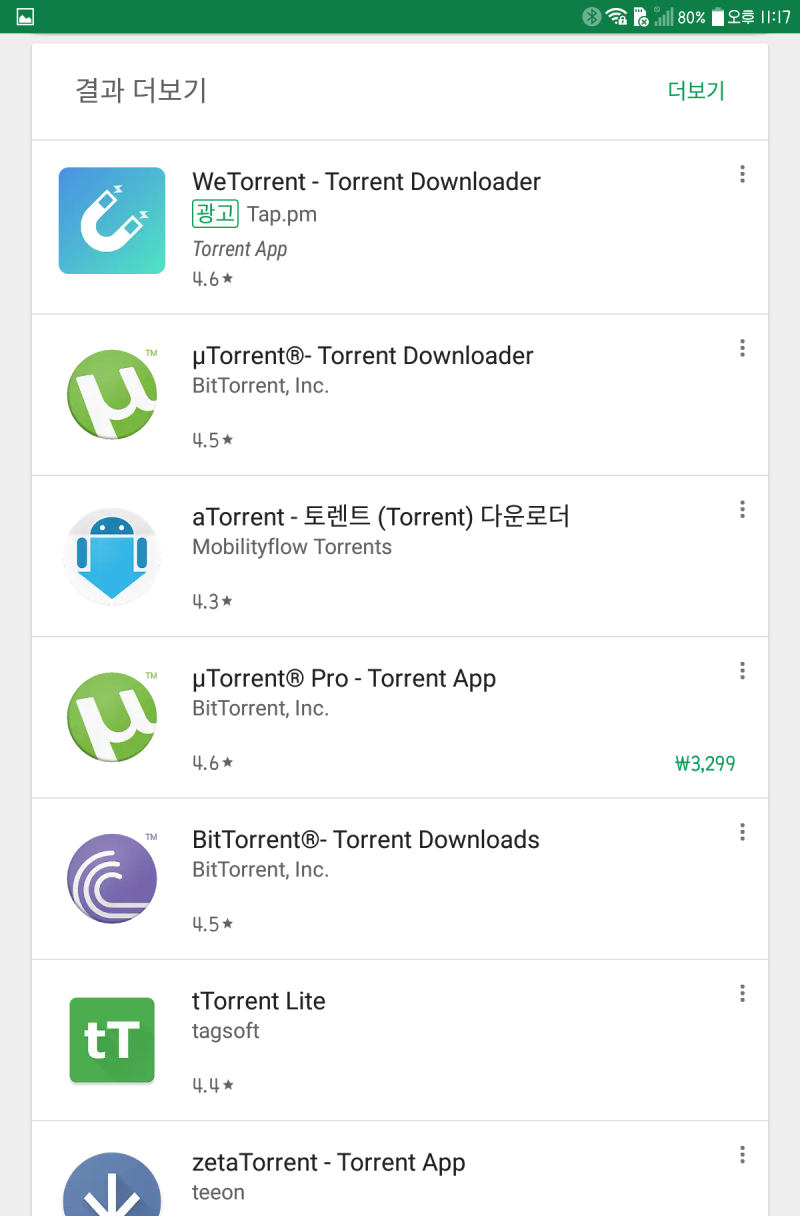This screenshot has height=1216, width=800.
Task: Open the WeTorrent app title
Action: click(366, 182)
